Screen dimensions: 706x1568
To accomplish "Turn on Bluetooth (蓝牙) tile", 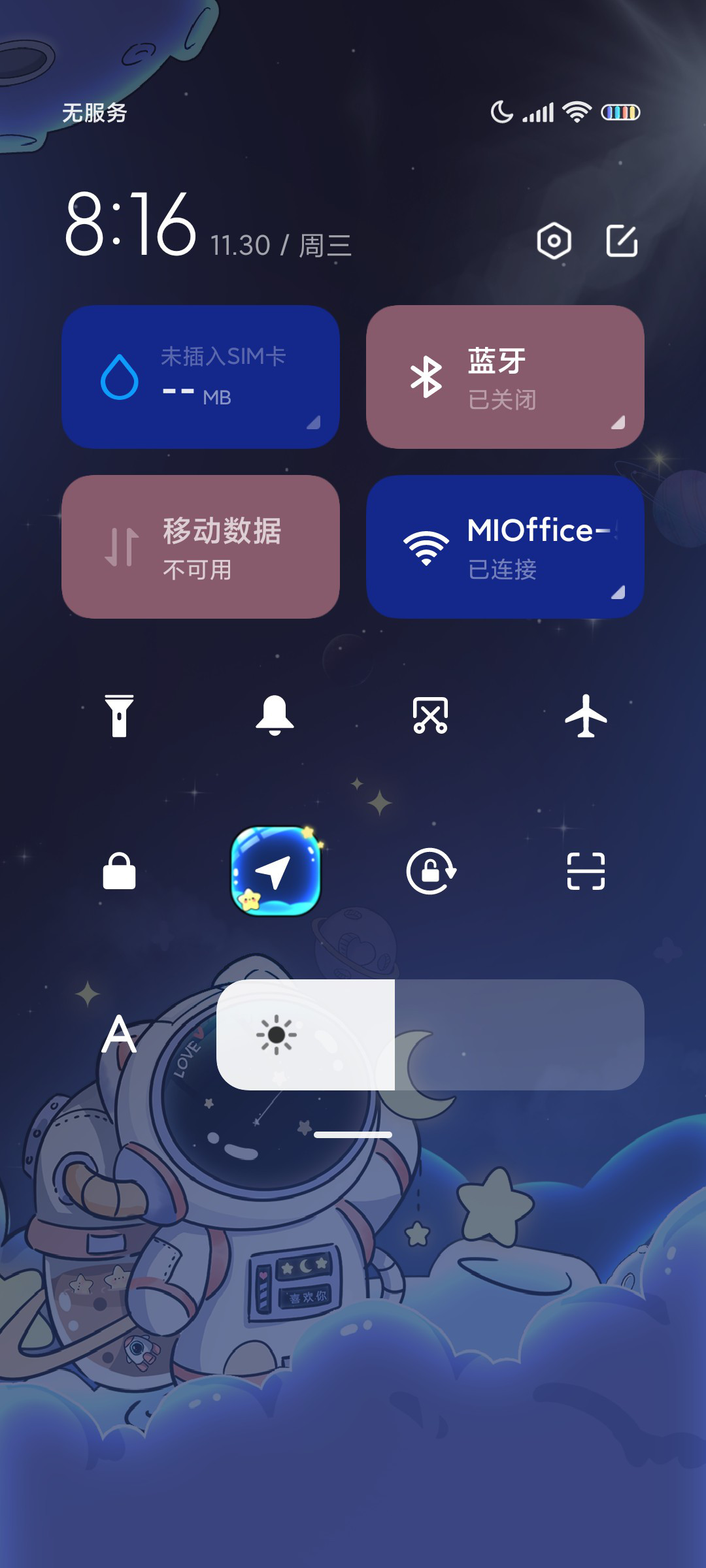I will 505,377.
